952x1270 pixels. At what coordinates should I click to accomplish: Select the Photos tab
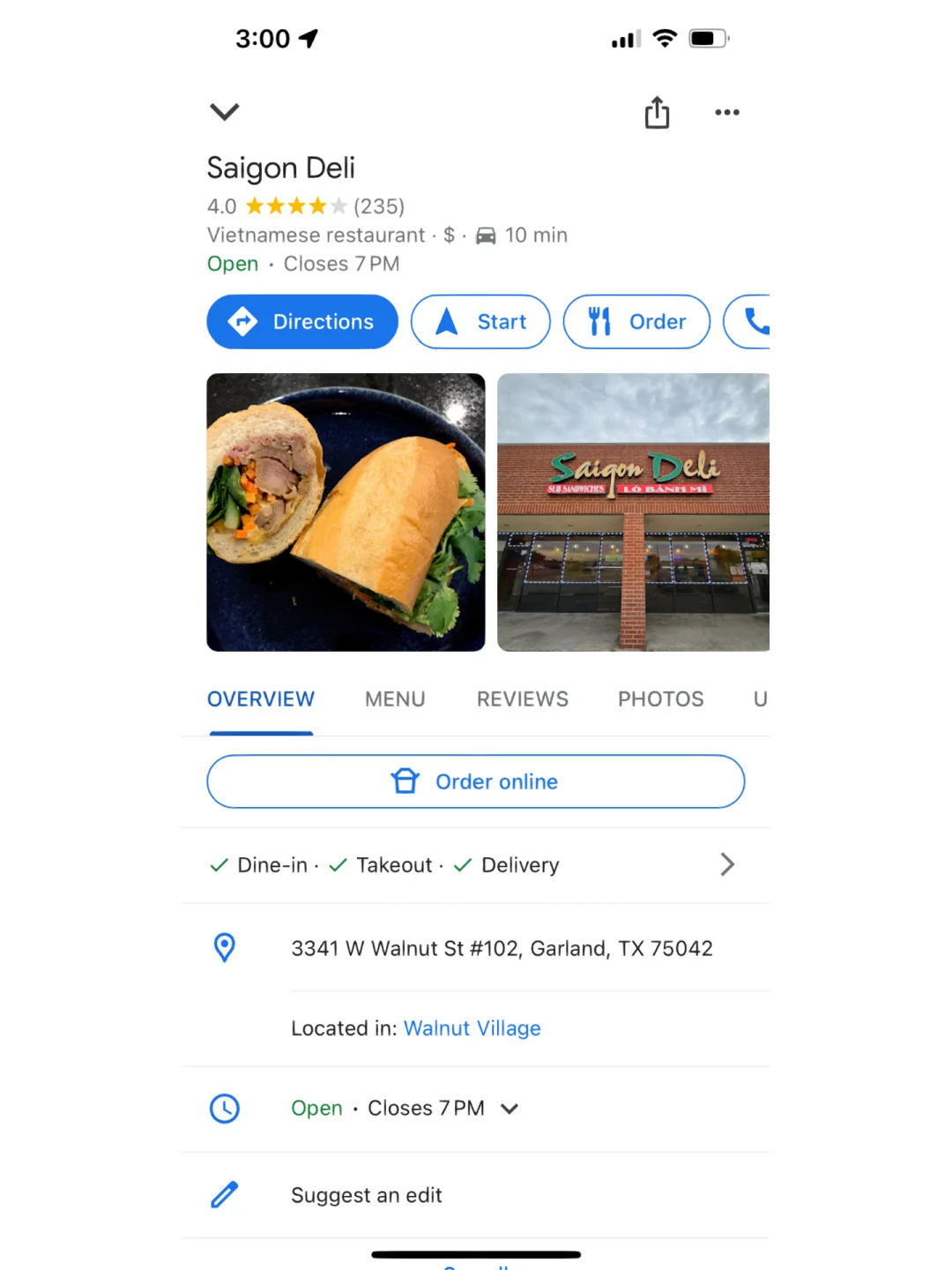click(660, 698)
